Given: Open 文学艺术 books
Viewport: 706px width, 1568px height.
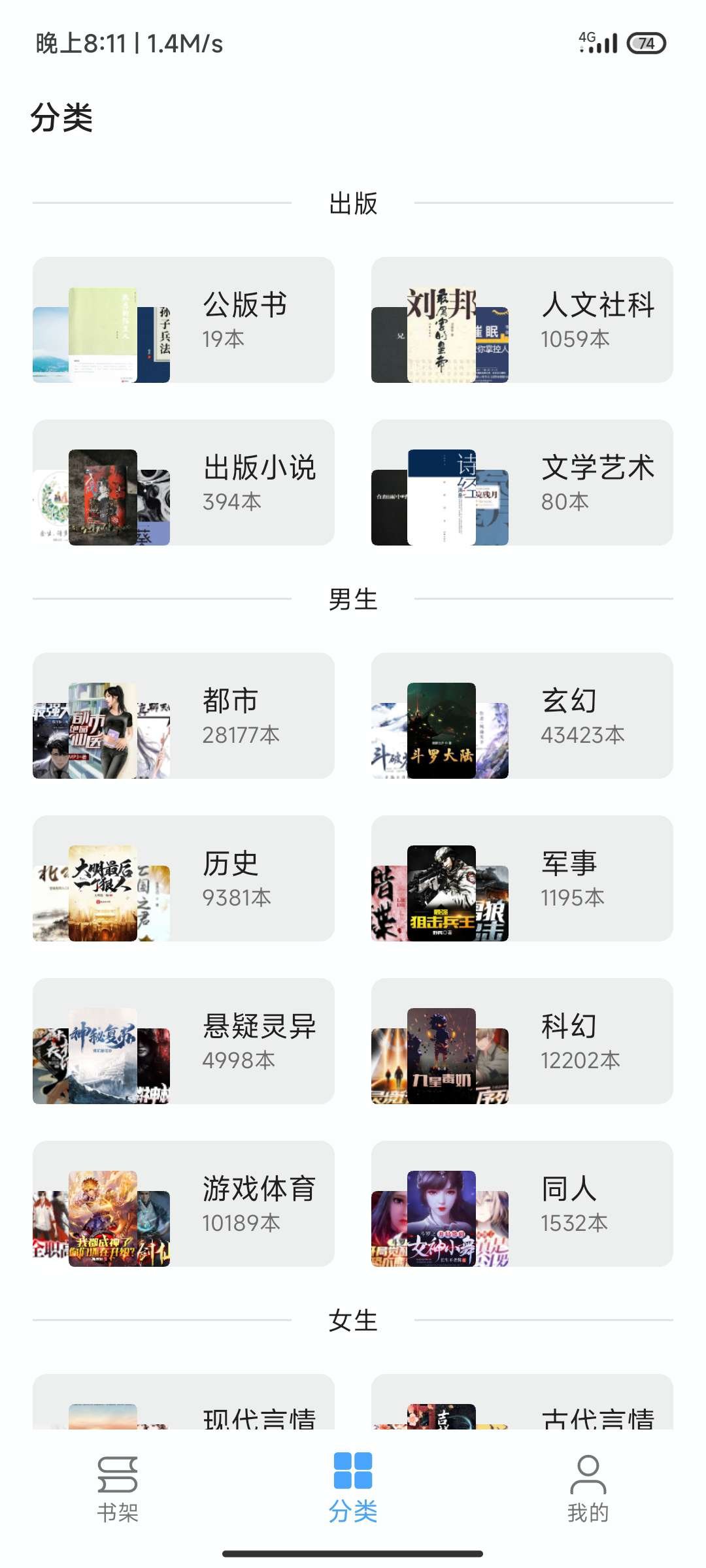Looking at the screenshot, I should (x=522, y=483).
